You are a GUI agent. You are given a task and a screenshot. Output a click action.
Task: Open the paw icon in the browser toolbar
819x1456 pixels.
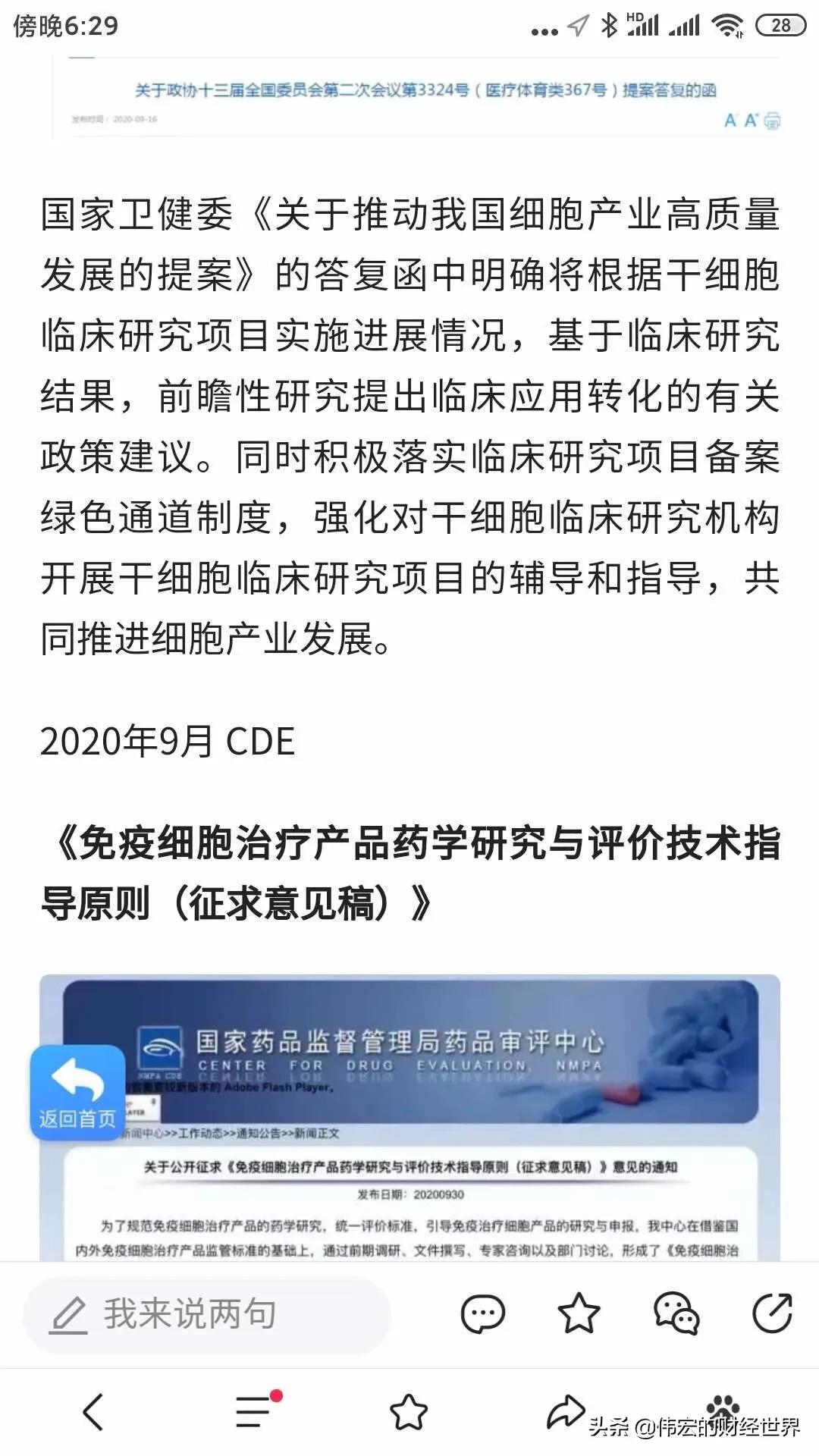pos(723,1405)
